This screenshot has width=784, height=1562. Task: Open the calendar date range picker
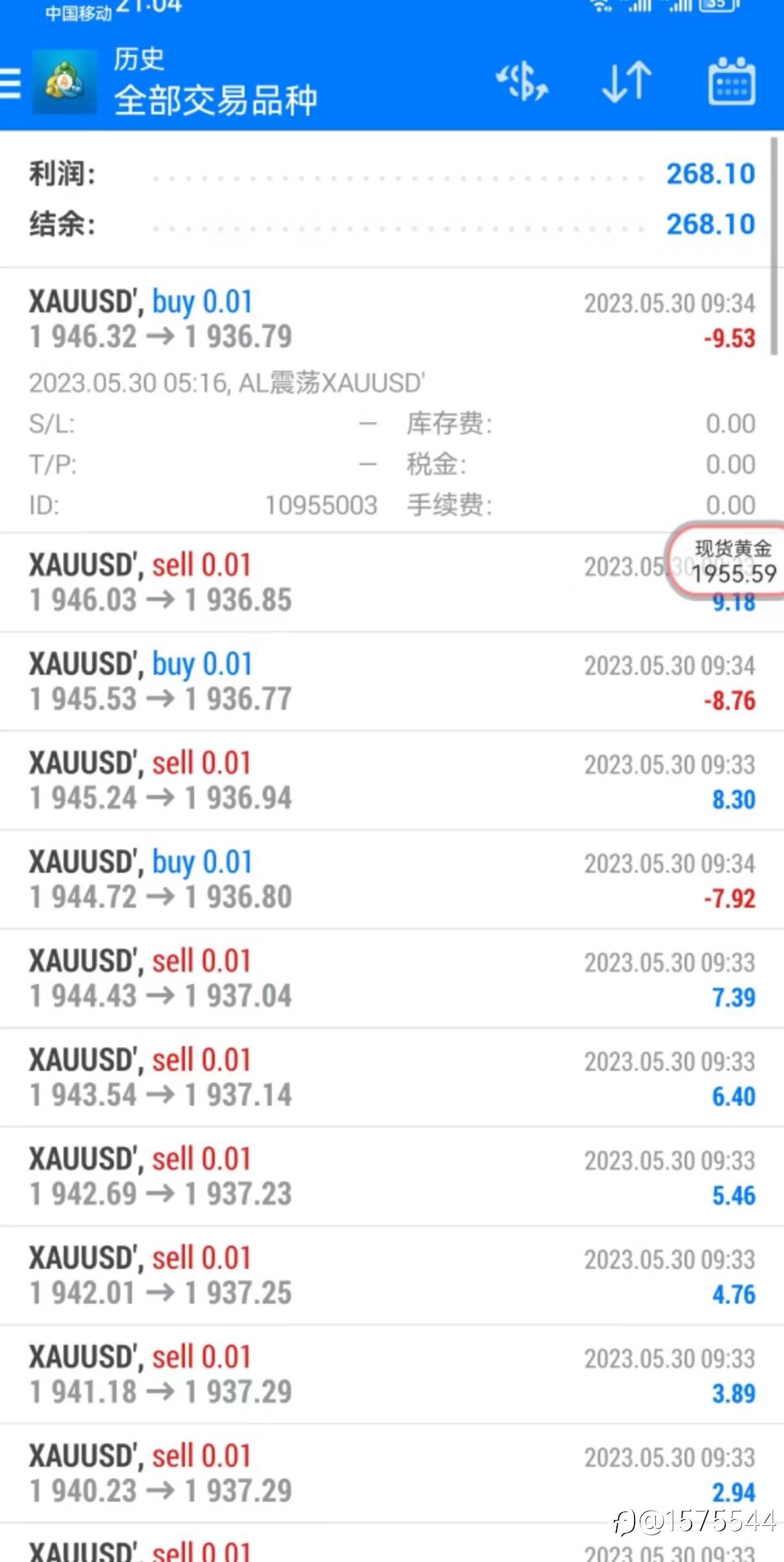732,82
